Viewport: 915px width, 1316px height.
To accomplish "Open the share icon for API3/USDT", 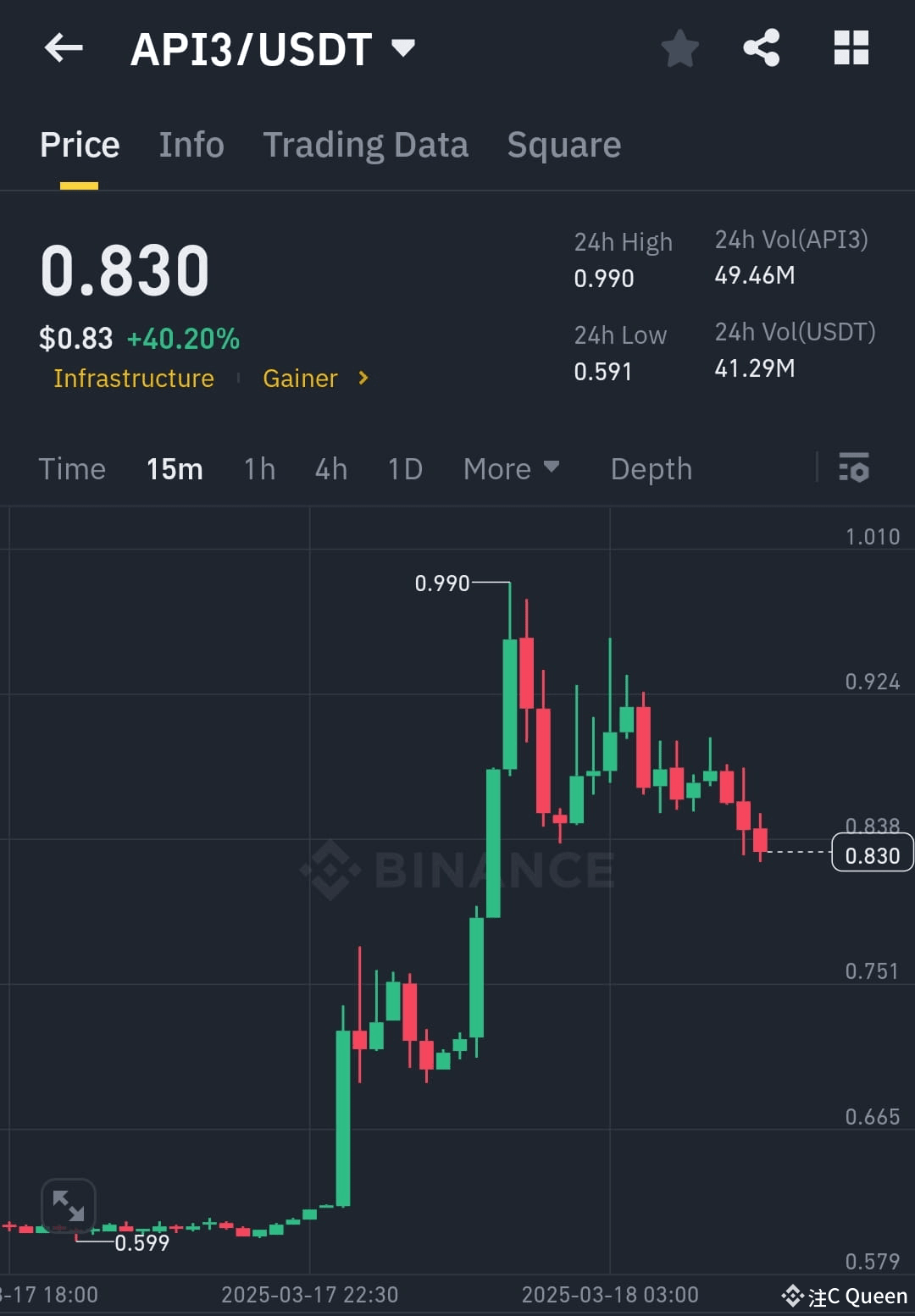I will (762, 48).
